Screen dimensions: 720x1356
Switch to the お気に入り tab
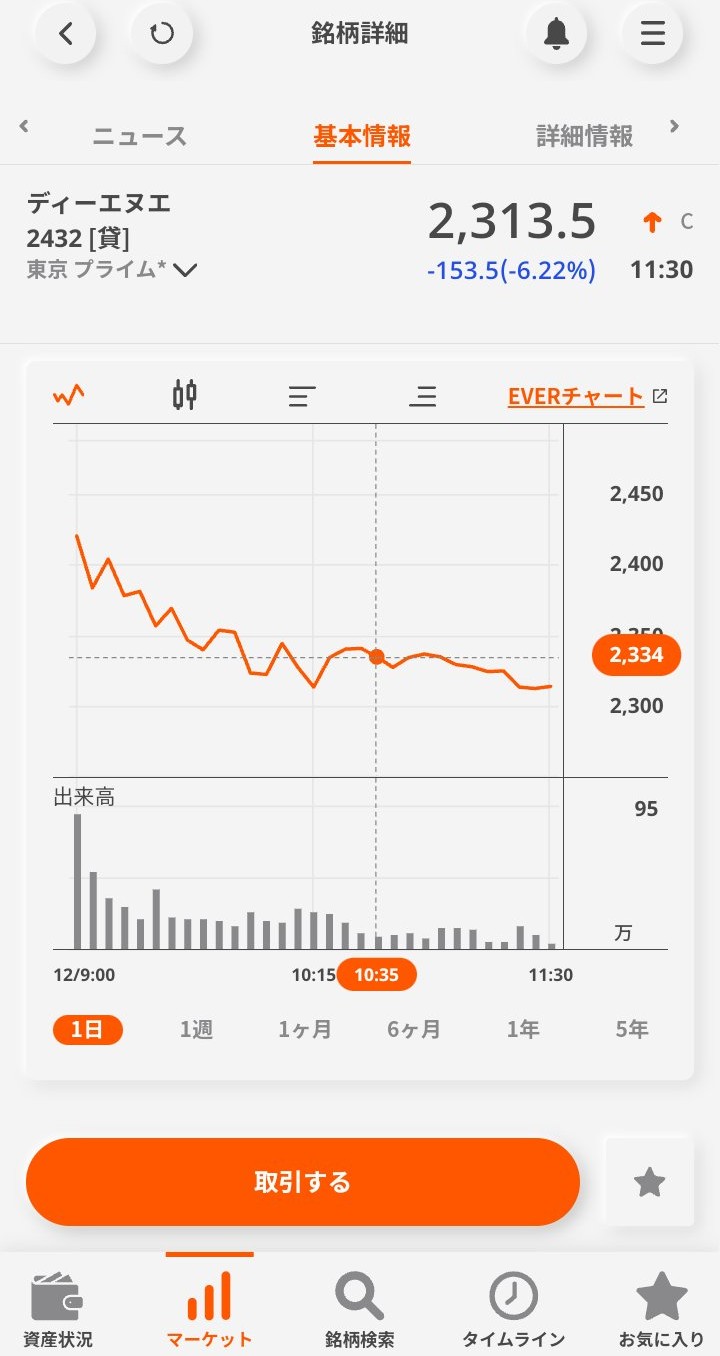tap(661, 1308)
